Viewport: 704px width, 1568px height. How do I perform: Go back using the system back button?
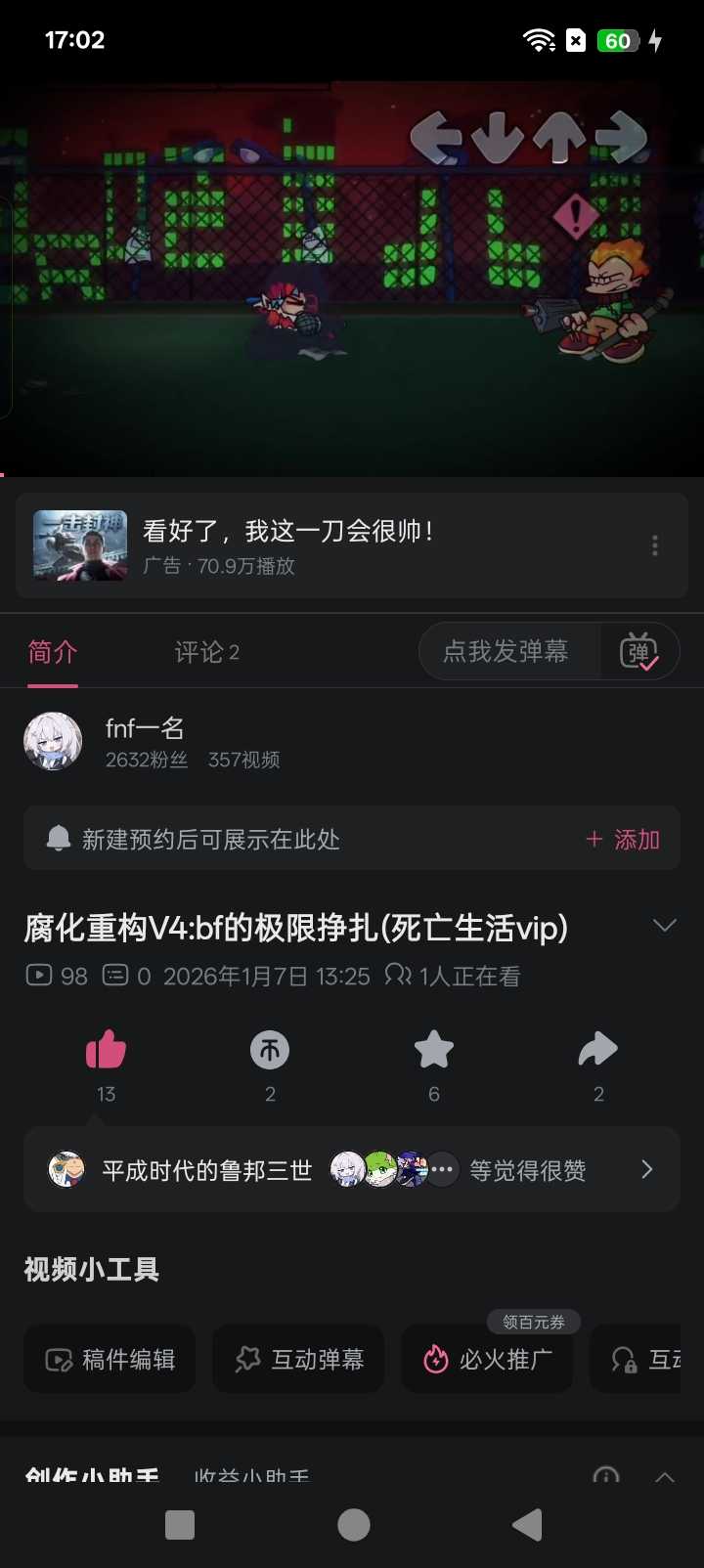(x=527, y=1525)
